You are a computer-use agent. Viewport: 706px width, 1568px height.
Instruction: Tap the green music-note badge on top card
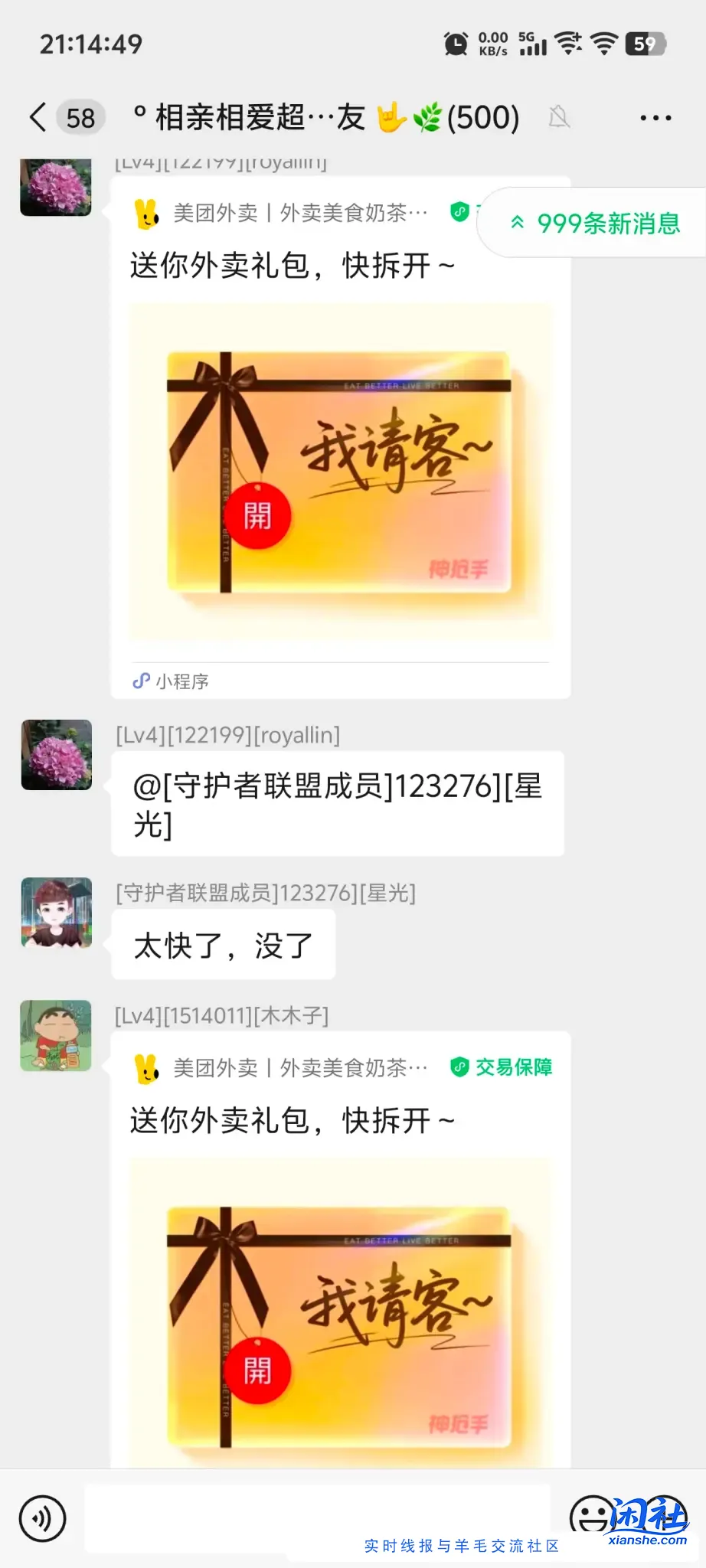(x=459, y=213)
